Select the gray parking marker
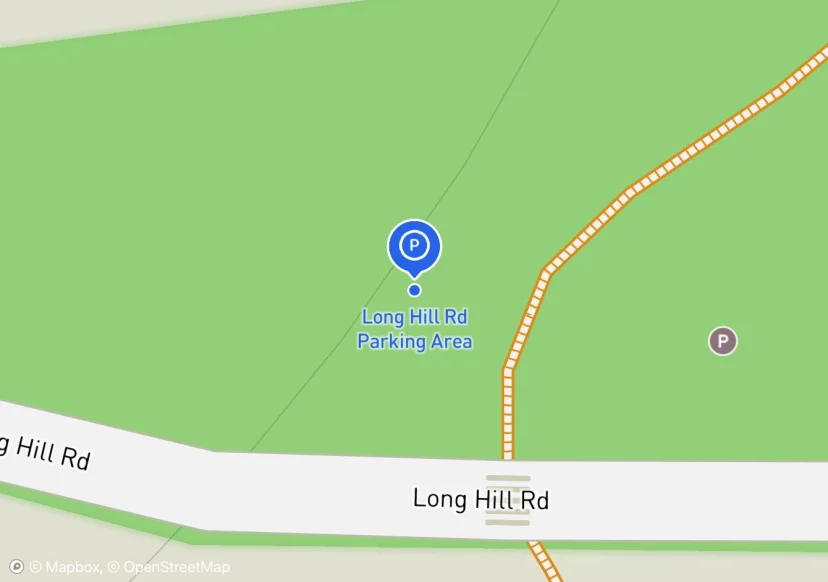Viewport: 828px width, 582px height. (723, 341)
